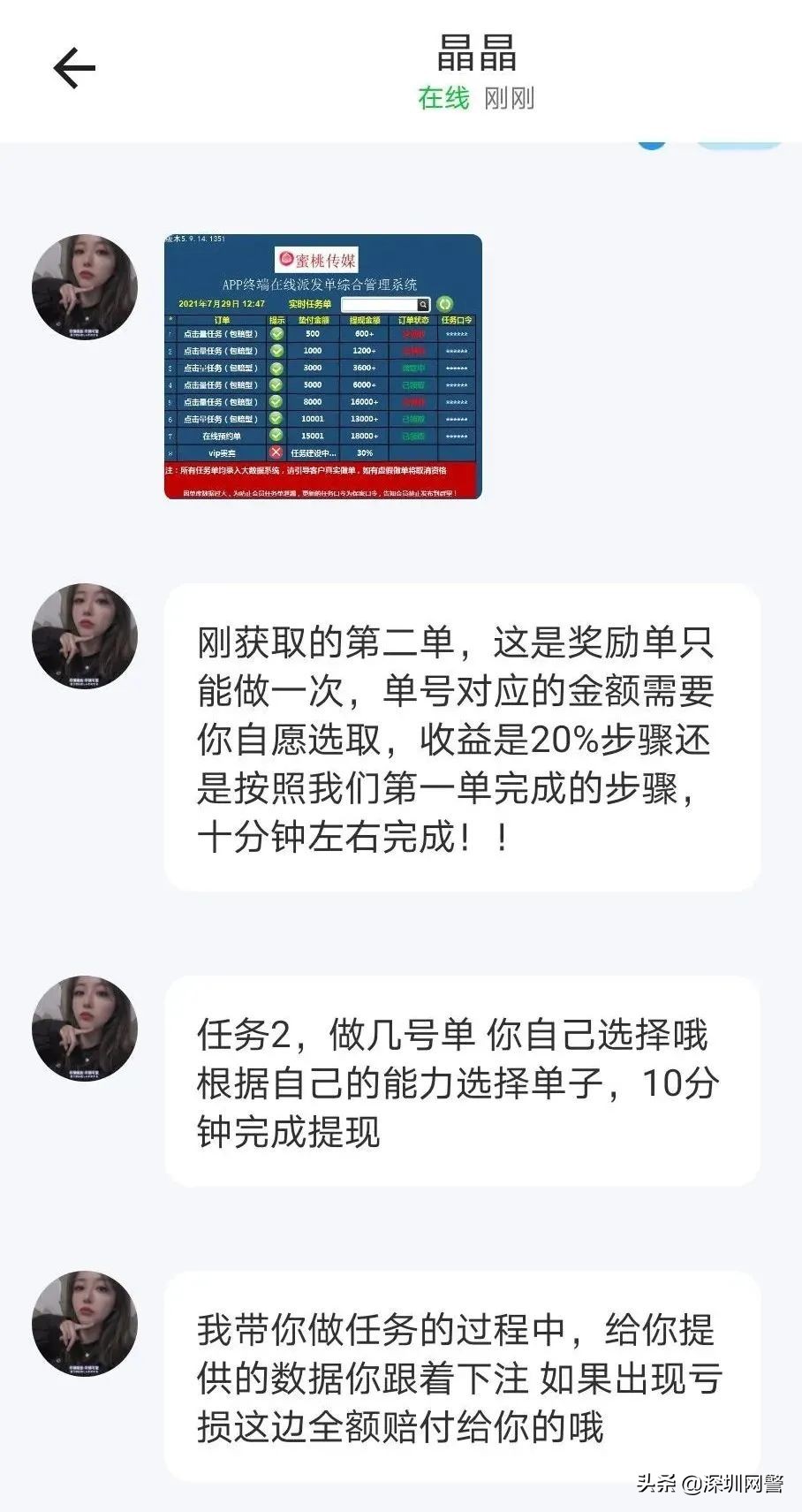Select the 订单状态 column header
The width and height of the screenshot is (802, 1512).
click(x=414, y=319)
